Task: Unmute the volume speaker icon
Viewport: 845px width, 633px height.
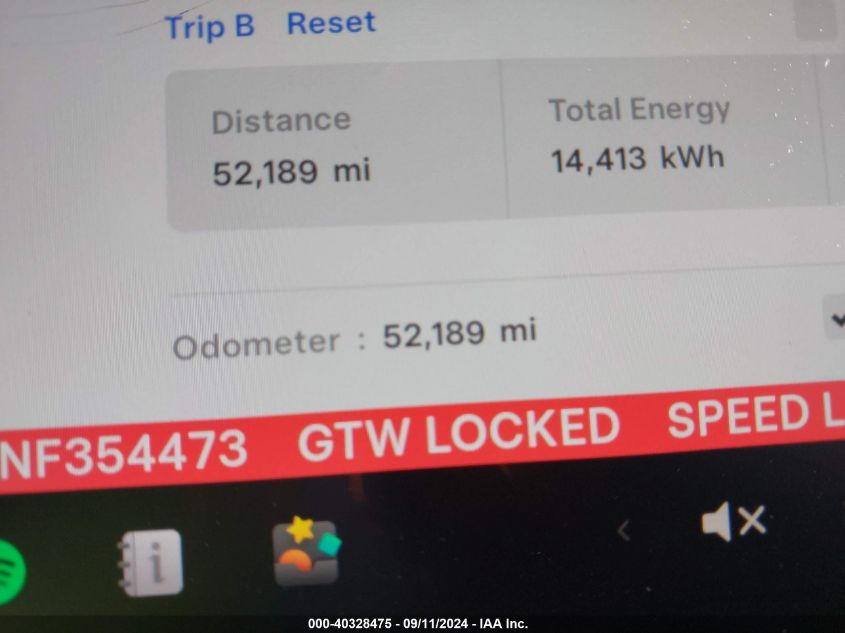Action: (x=733, y=521)
